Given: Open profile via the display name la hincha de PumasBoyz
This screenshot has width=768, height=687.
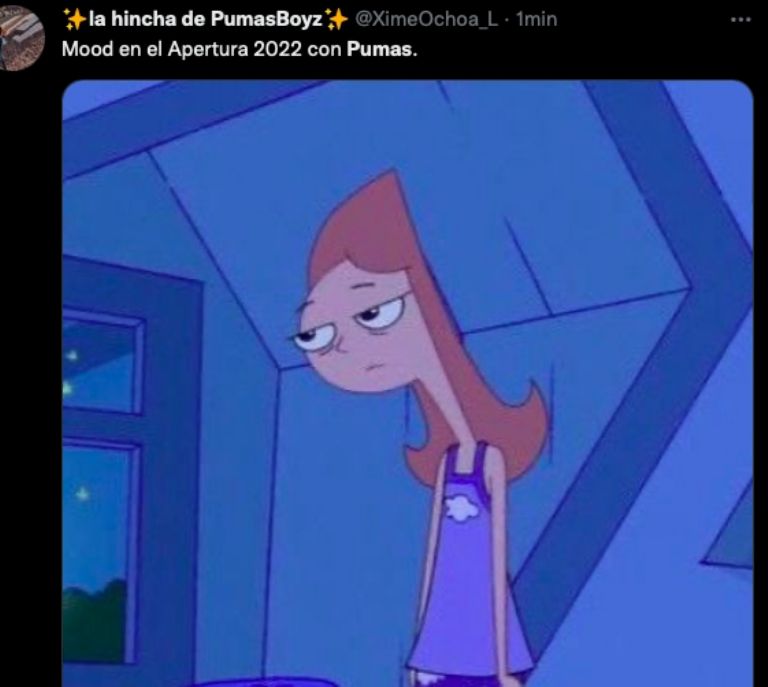Looking at the screenshot, I should tap(203, 21).
